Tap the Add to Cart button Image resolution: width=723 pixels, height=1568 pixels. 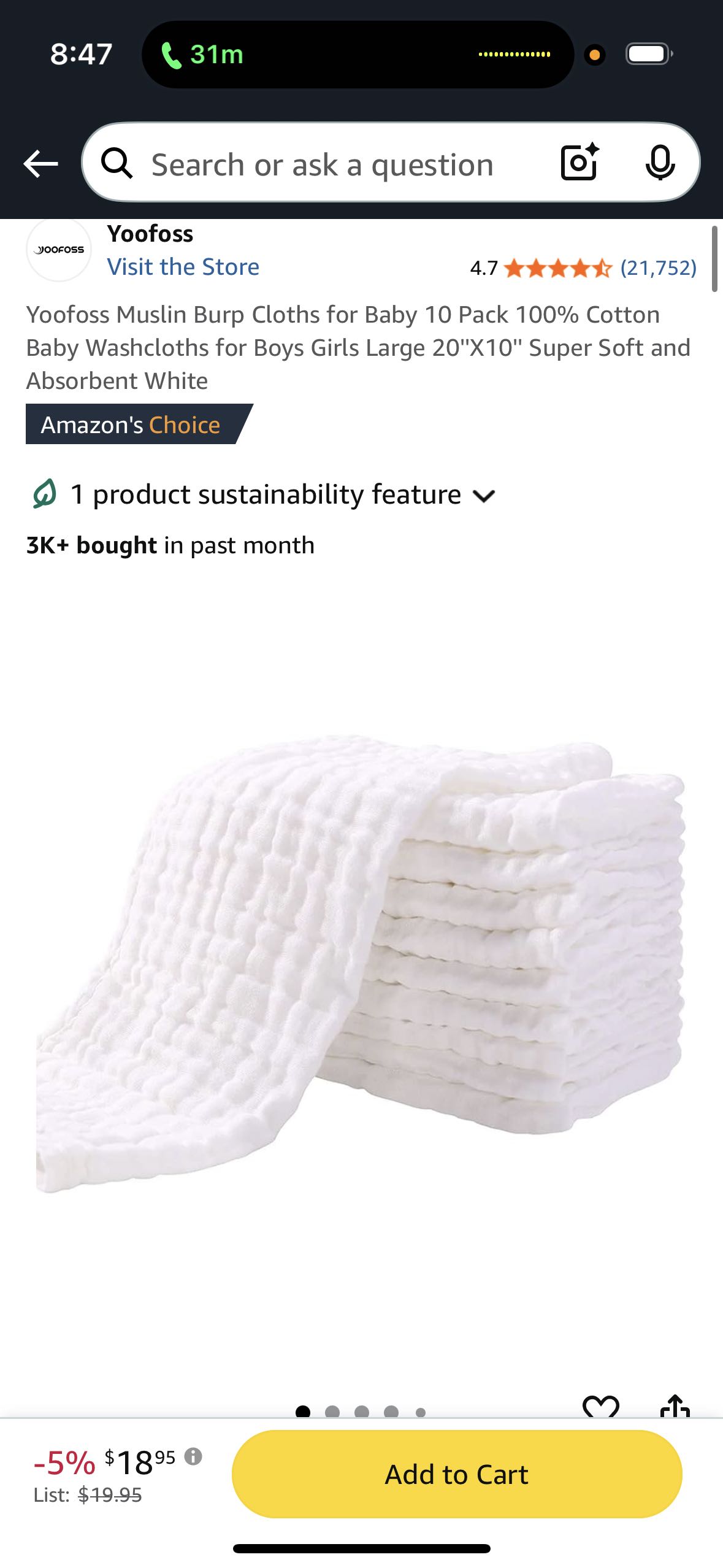click(457, 1474)
